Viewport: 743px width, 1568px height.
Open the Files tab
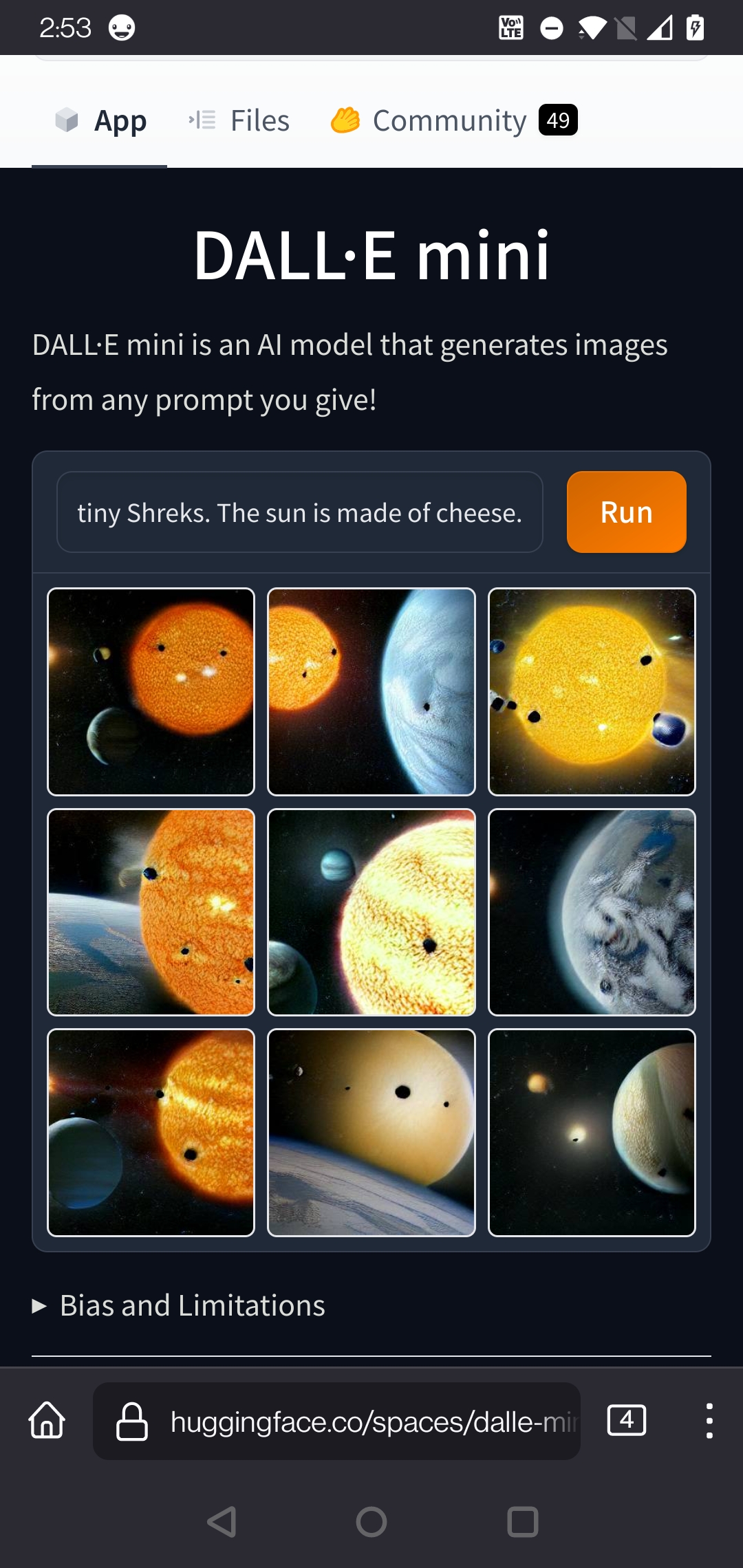239,121
